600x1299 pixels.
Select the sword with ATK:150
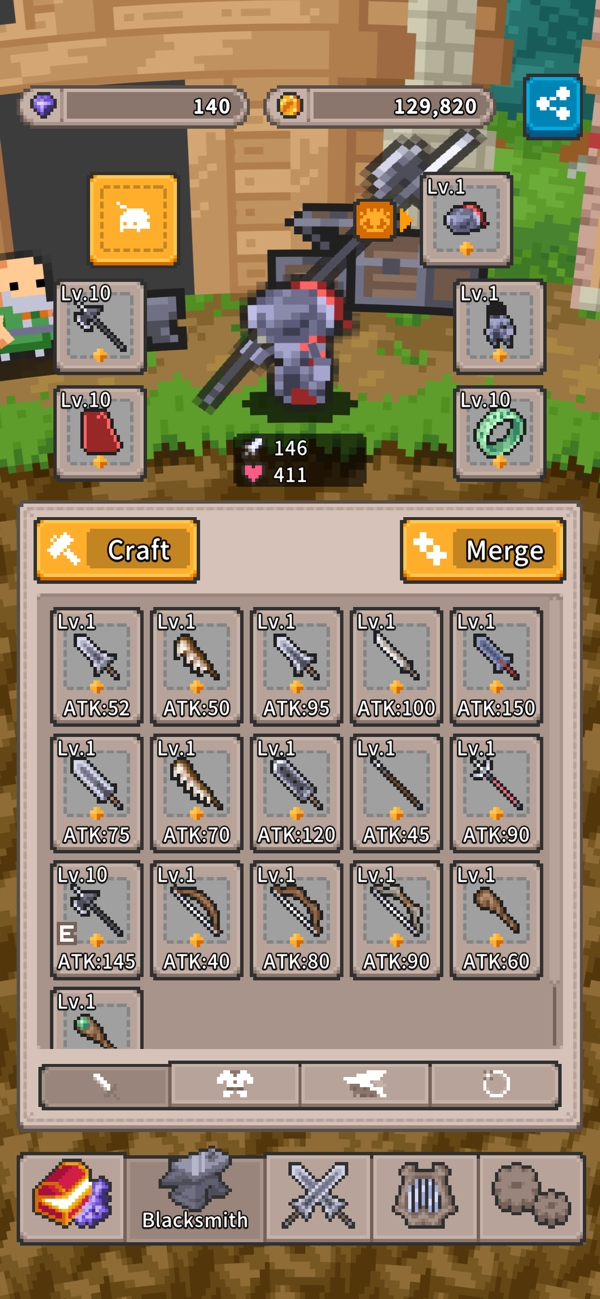click(x=496, y=665)
